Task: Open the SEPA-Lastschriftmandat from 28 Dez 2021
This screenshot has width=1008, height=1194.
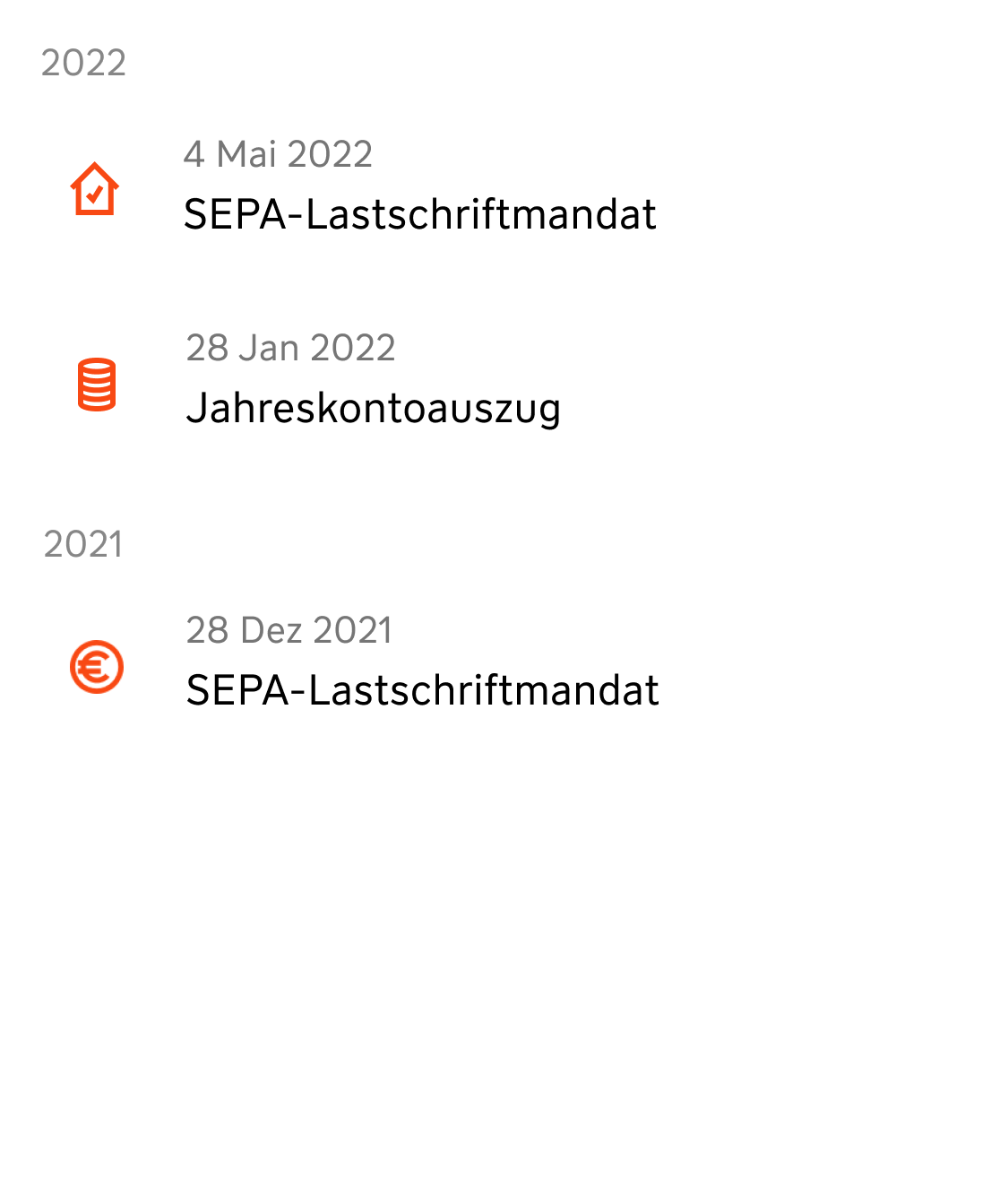Action: 422,689
